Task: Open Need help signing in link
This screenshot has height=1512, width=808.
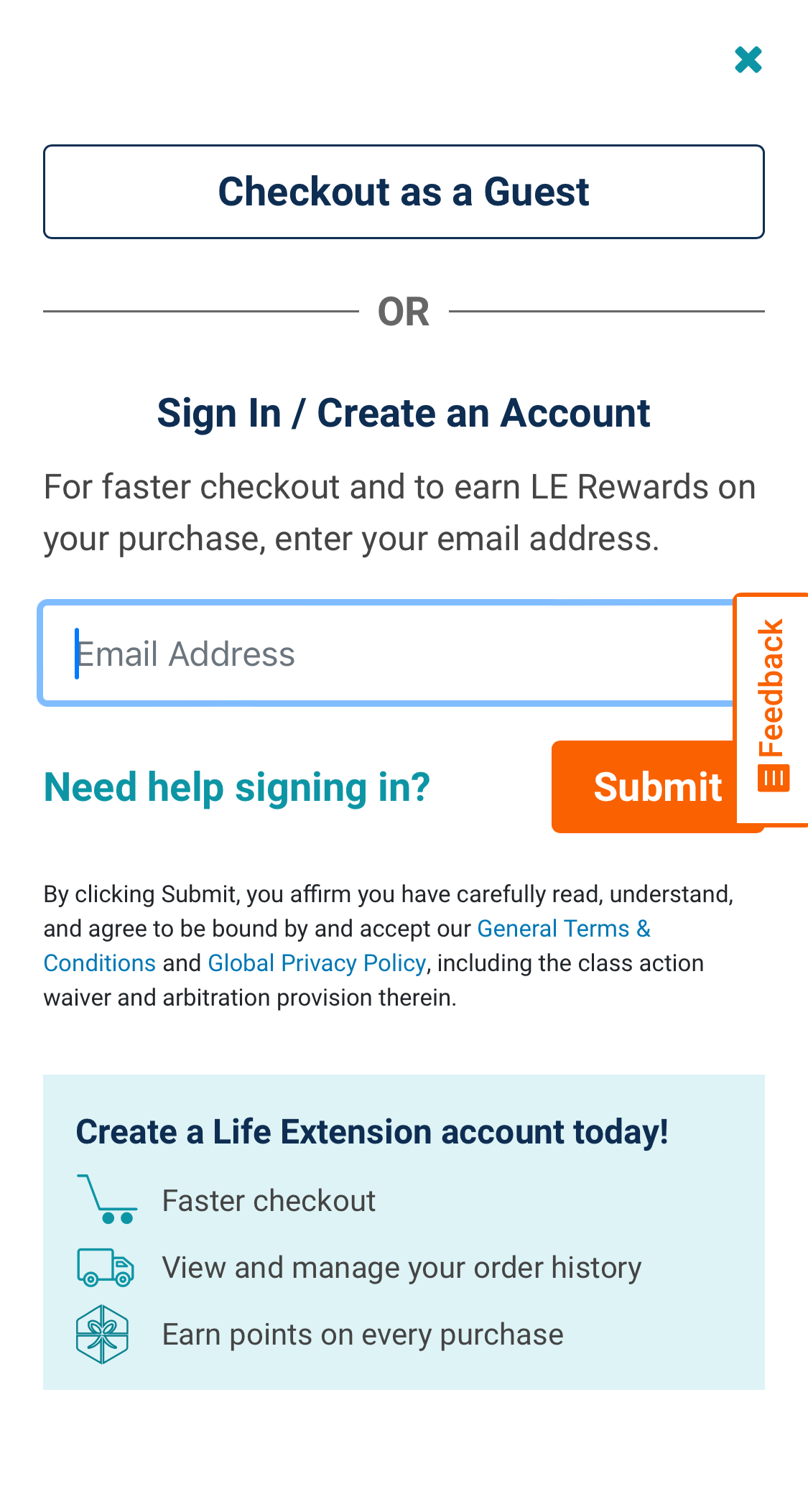Action: pos(237,787)
